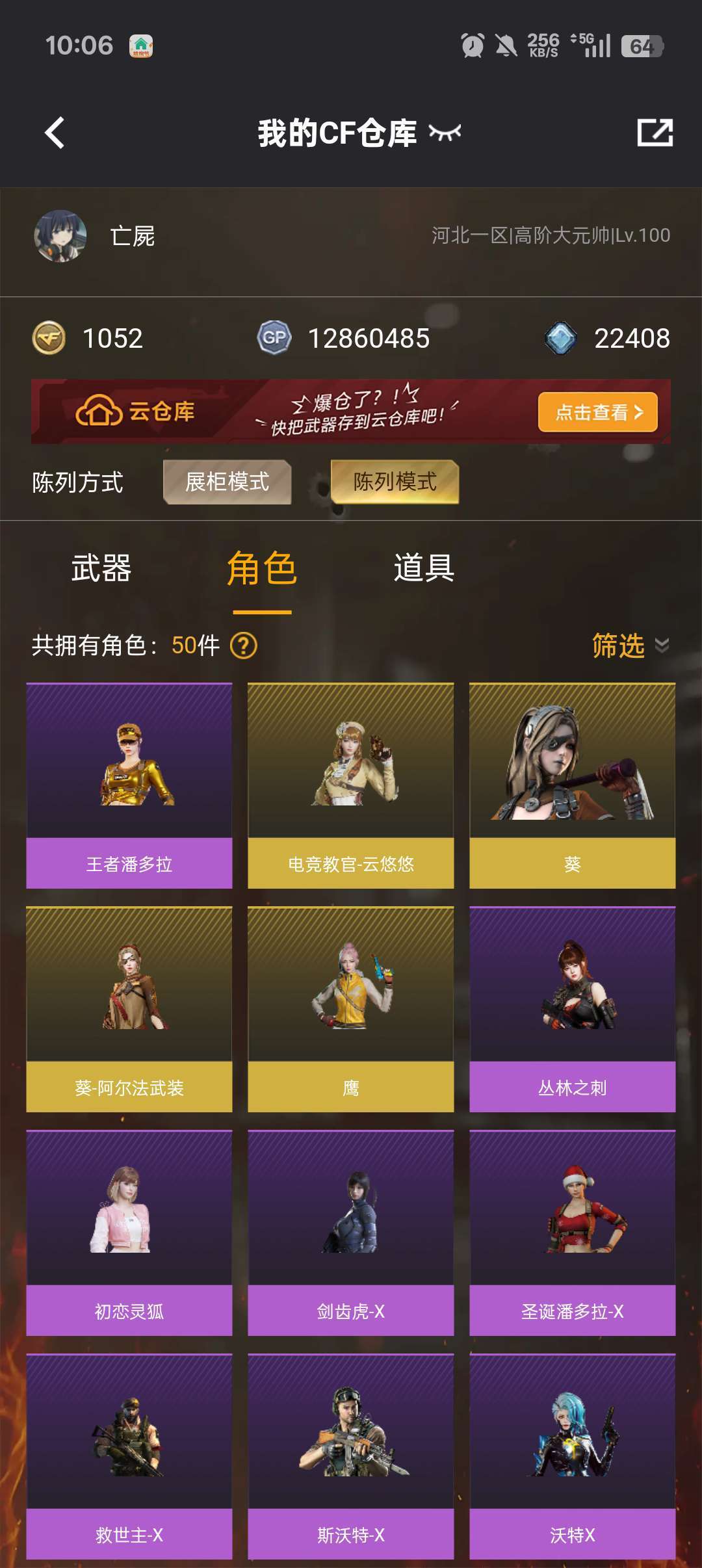Select 展柜模式 display mode
This screenshot has height=1568, width=702.
(227, 482)
